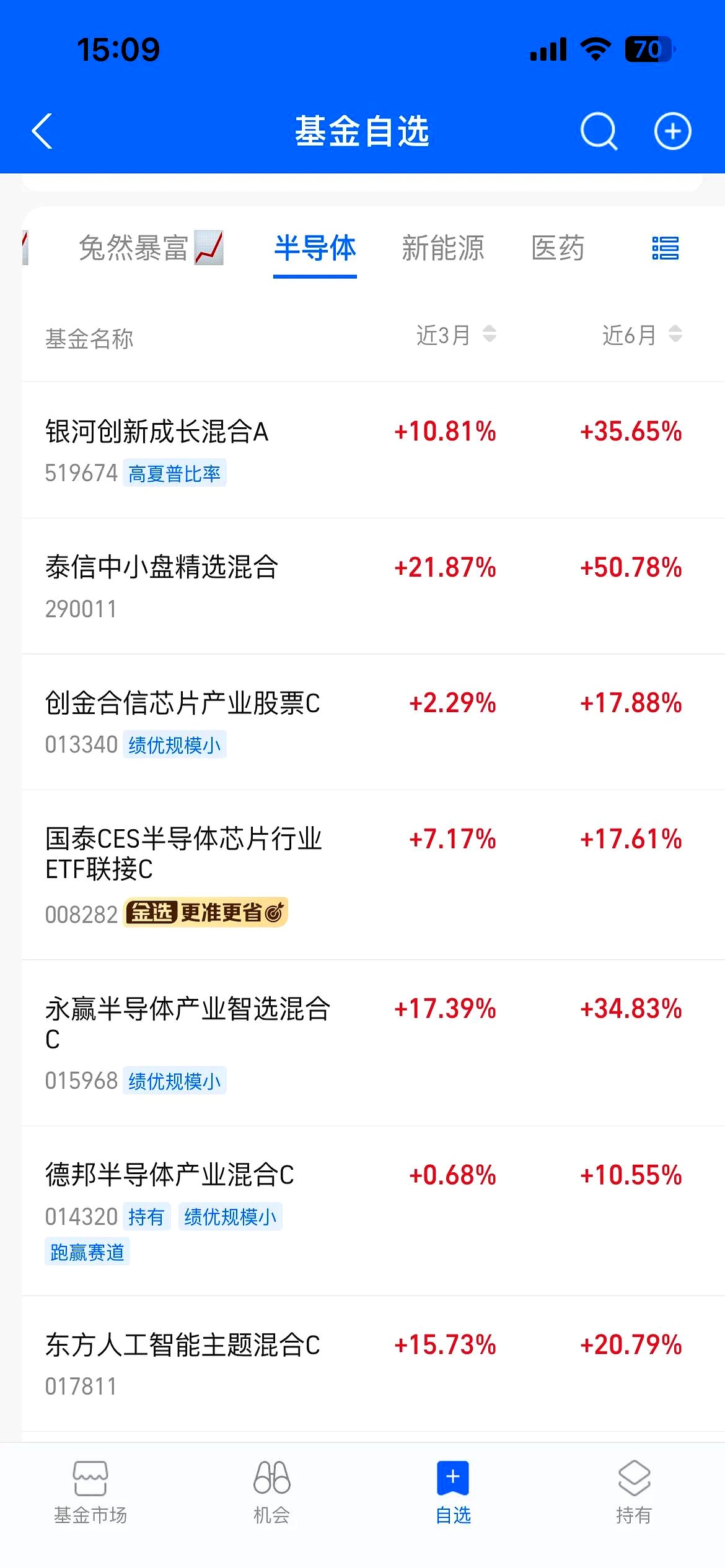Open fund 东方人工智能主题混合C
725x1568 pixels.
[x=183, y=1345]
